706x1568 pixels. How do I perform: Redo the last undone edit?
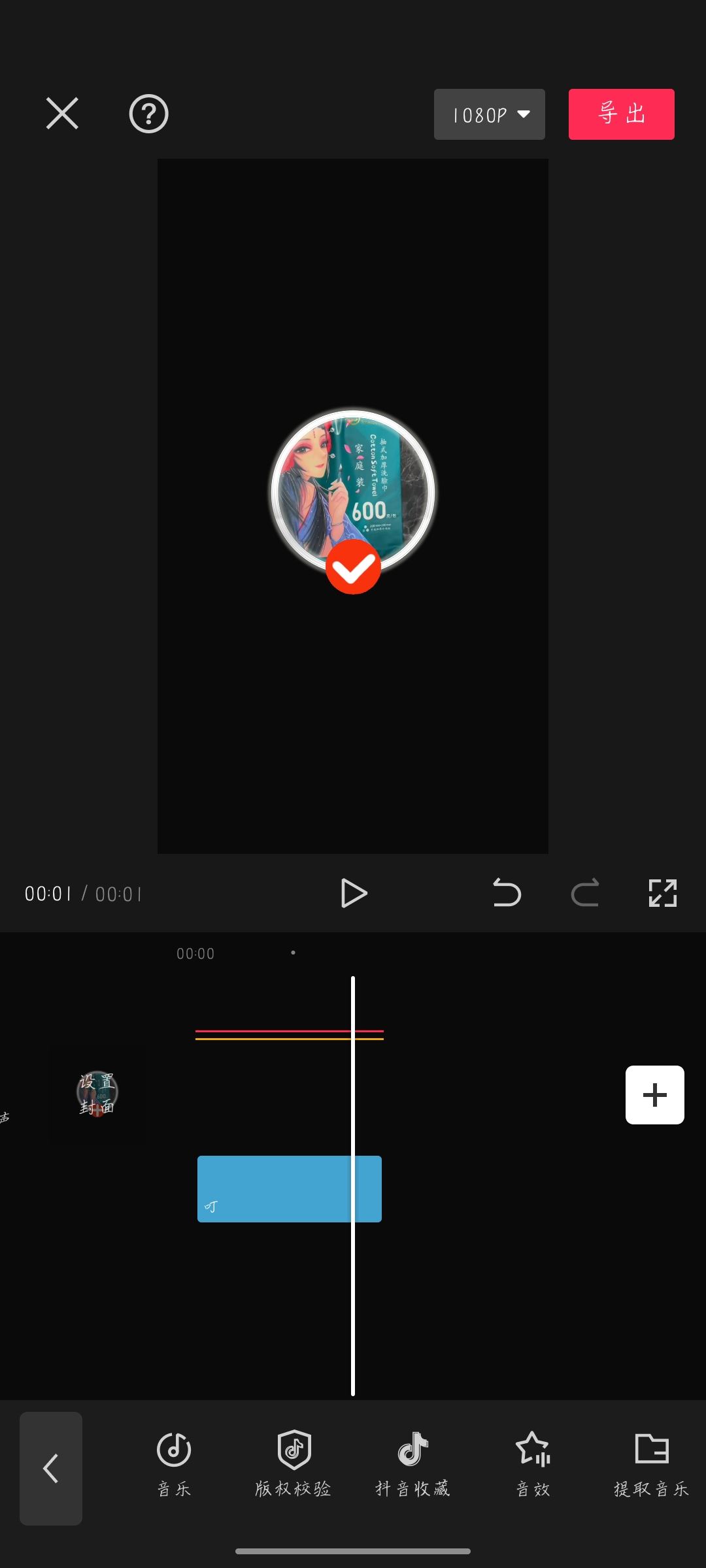point(584,893)
